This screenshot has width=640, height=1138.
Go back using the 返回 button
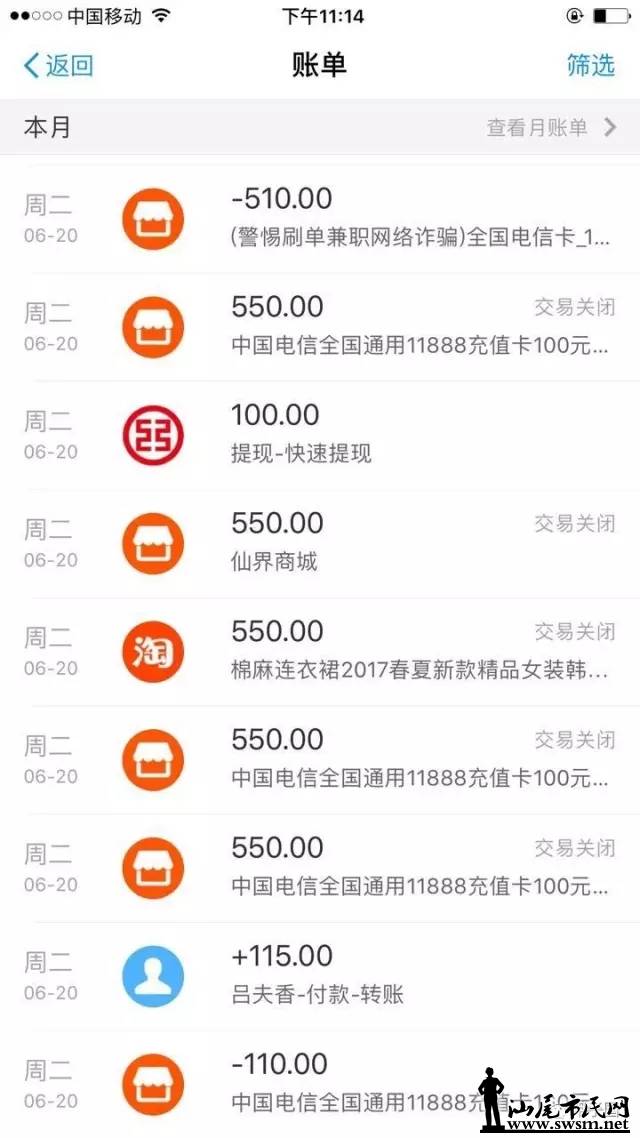tap(58, 66)
